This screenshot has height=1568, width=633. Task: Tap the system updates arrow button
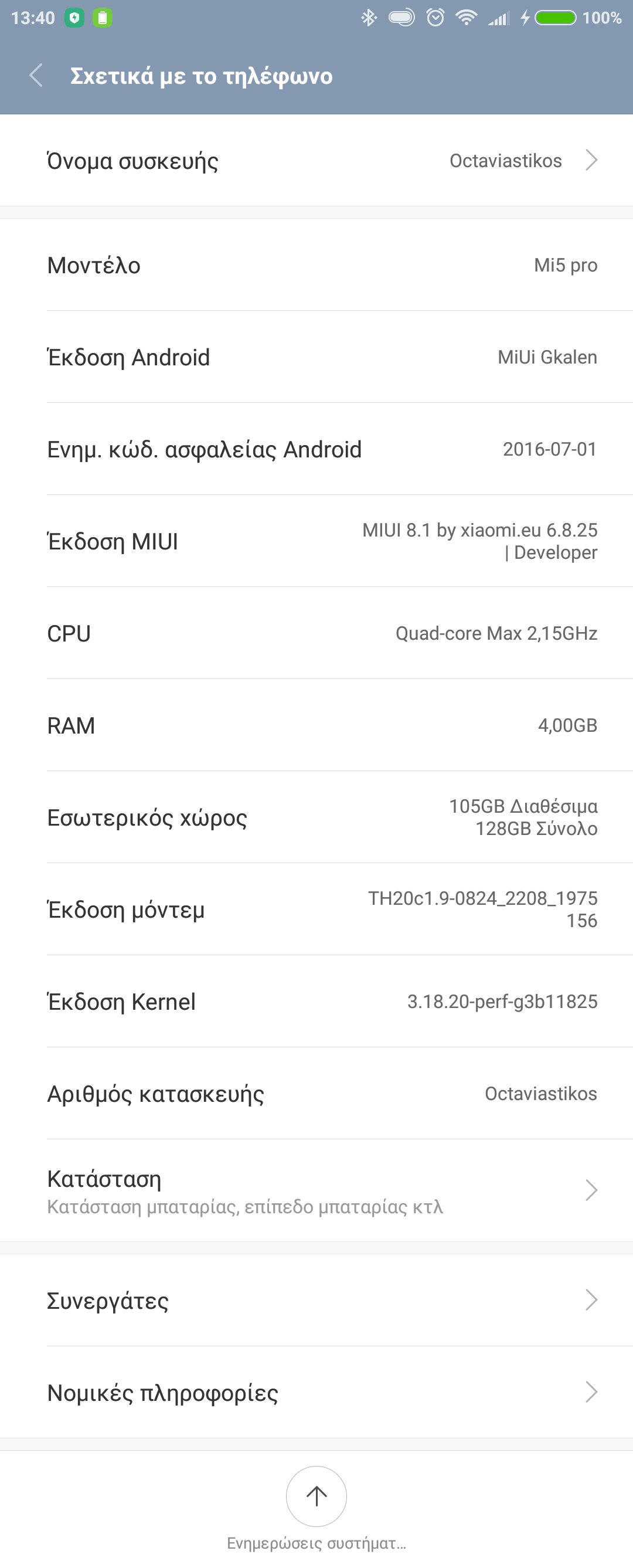coord(316,1496)
